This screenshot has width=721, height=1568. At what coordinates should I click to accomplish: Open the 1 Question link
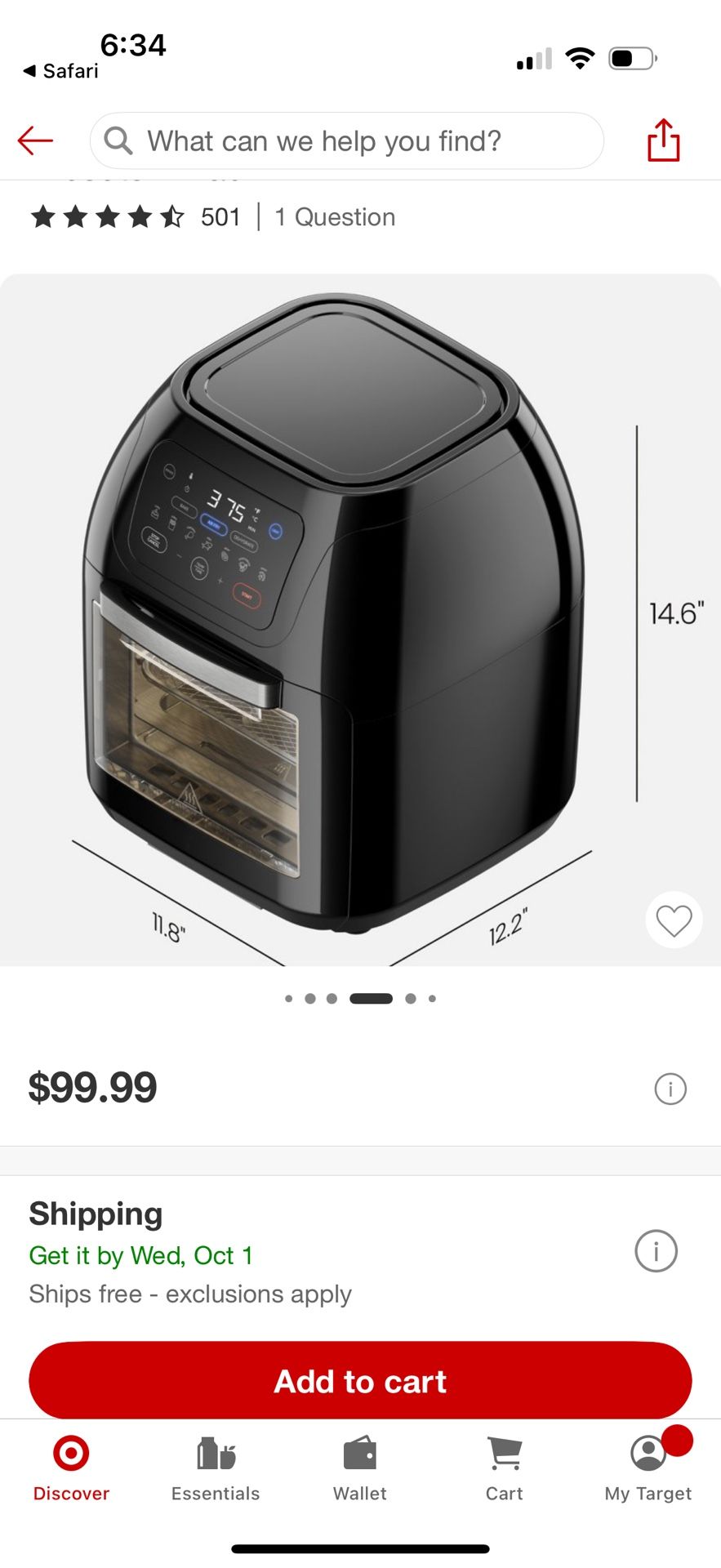(335, 217)
